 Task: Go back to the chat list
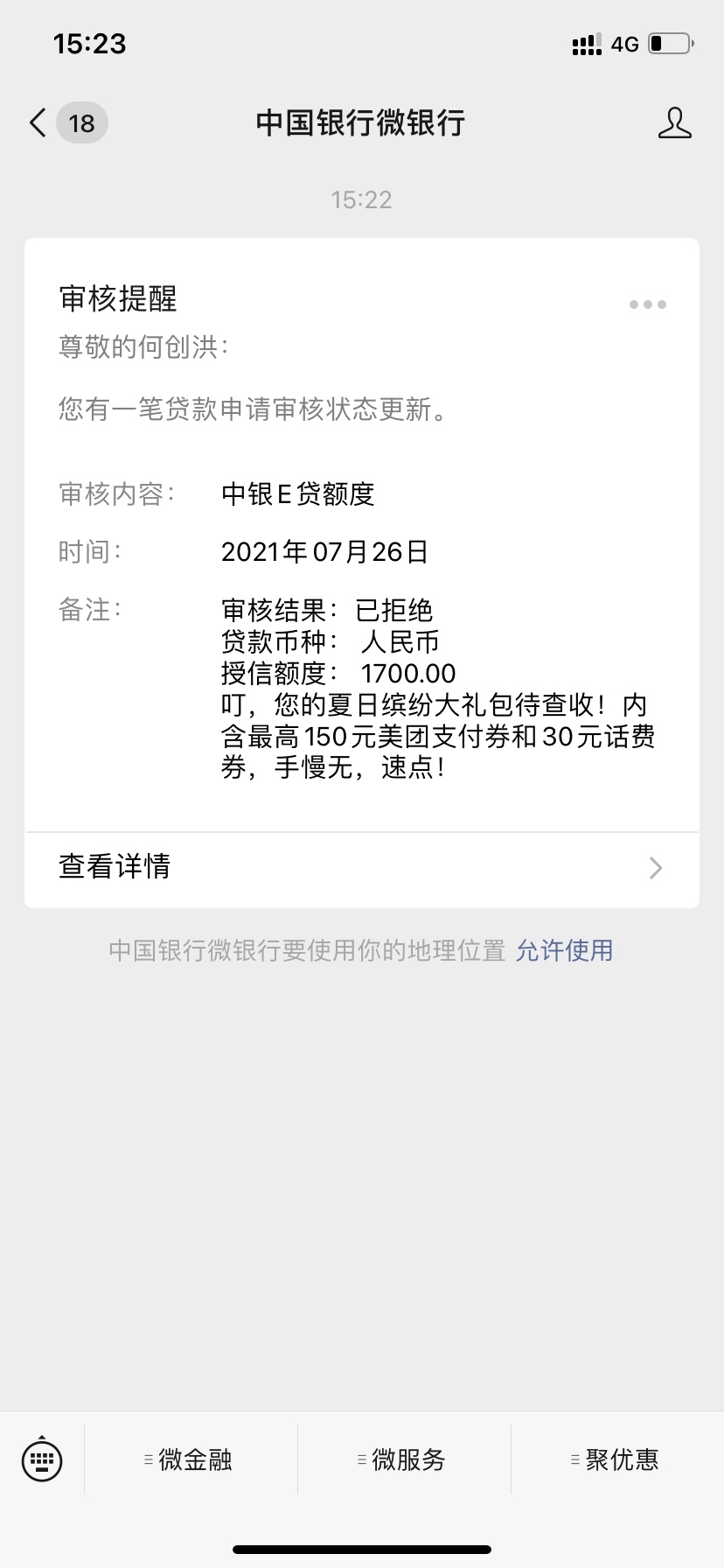[x=66, y=123]
